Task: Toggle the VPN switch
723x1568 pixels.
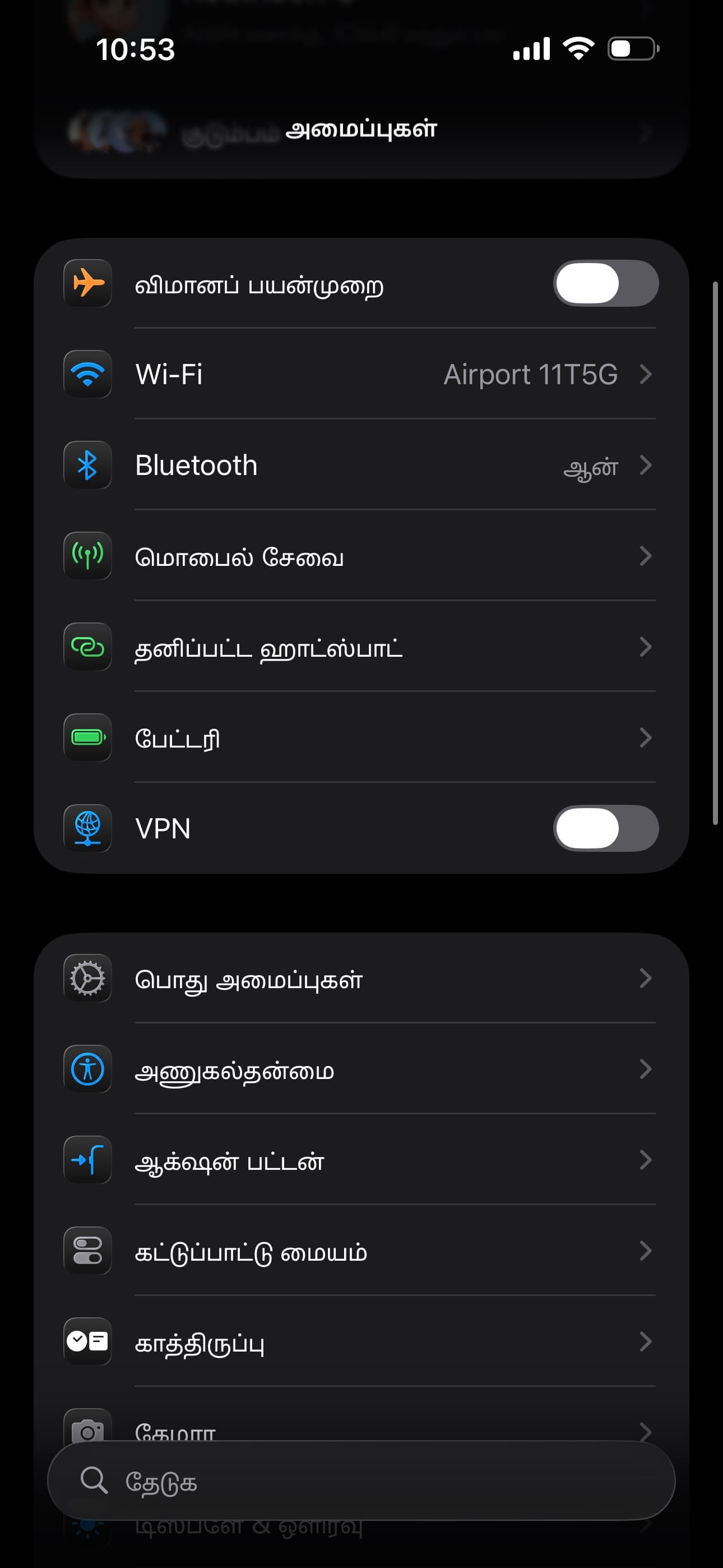Action: point(605,828)
